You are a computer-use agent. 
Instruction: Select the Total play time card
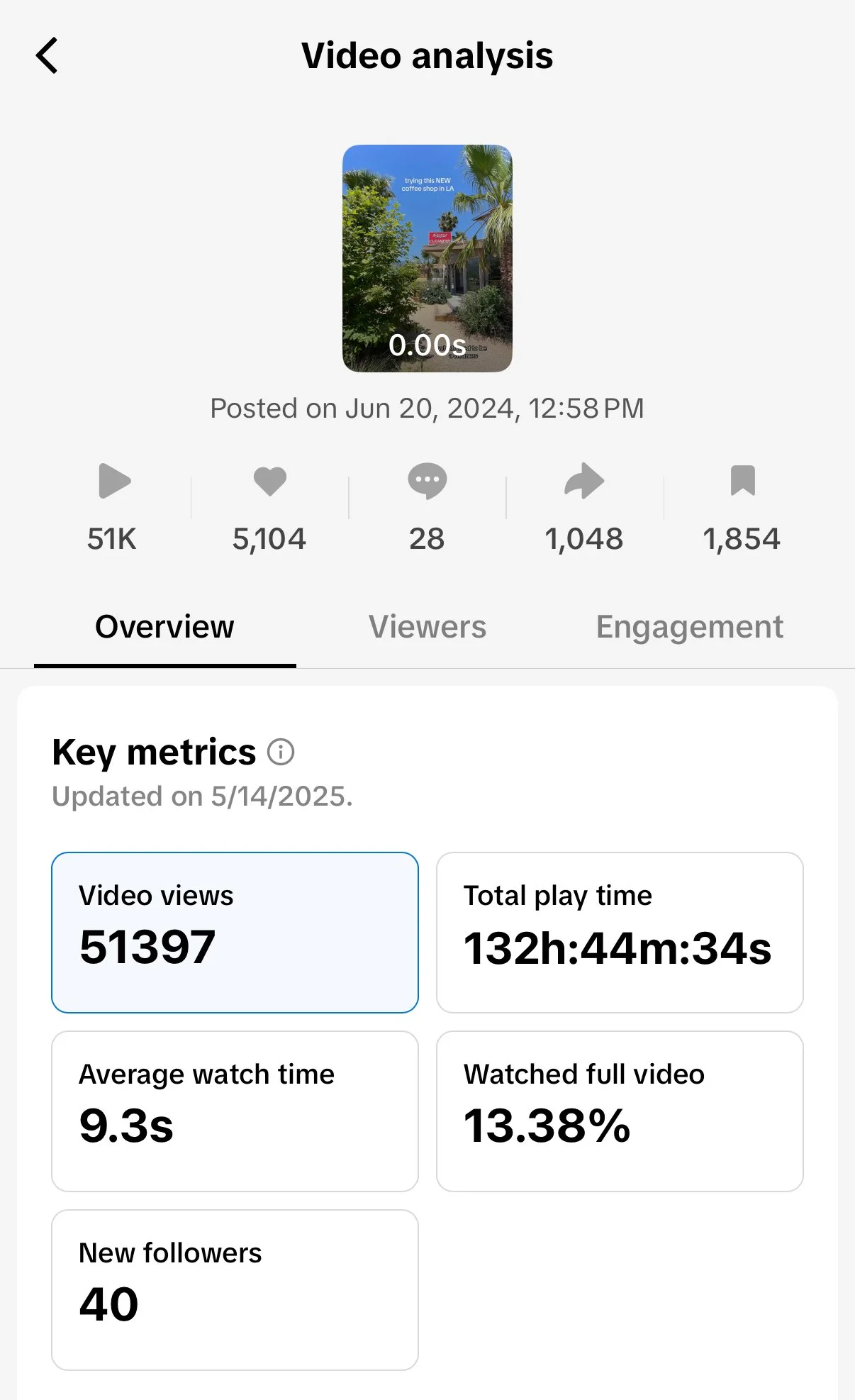[x=620, y=933]
